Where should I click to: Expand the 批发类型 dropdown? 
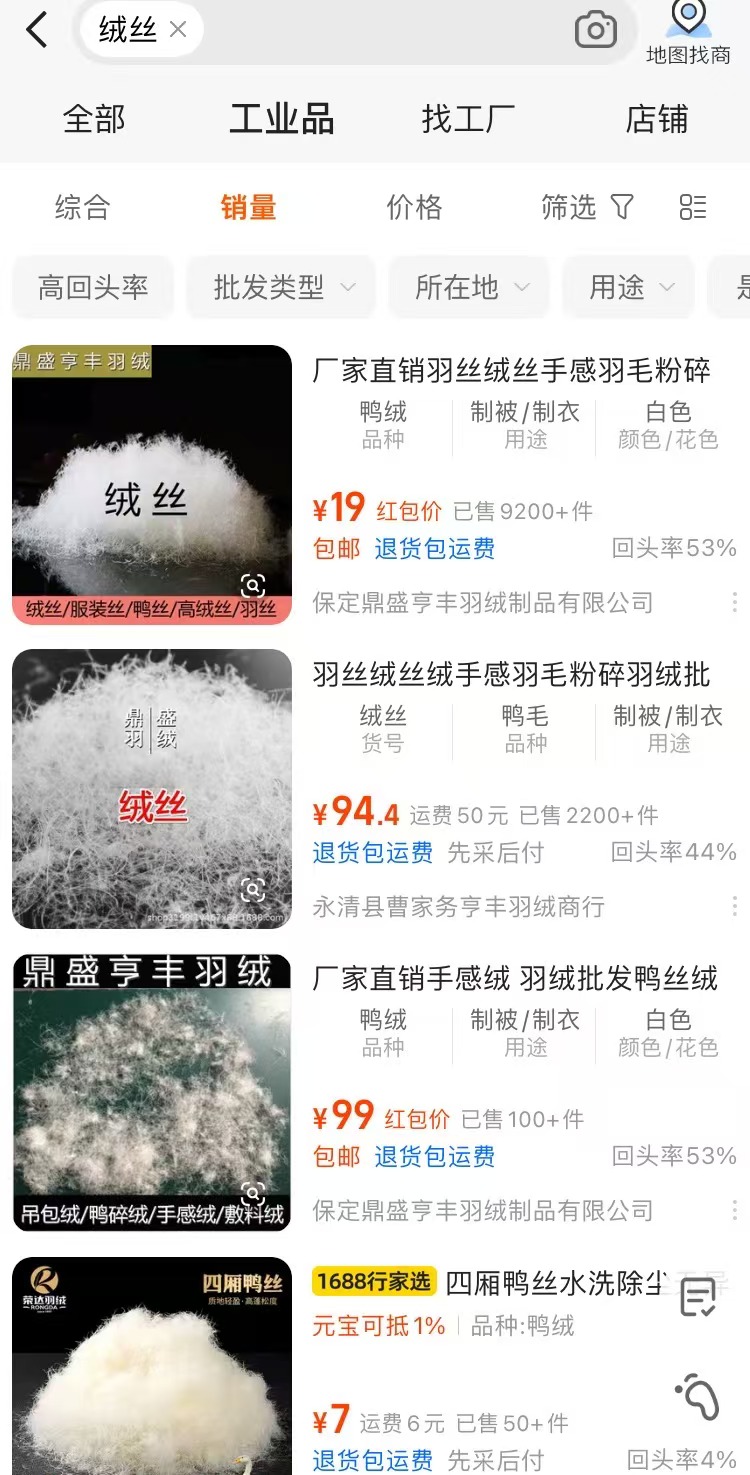click(283, 288)
